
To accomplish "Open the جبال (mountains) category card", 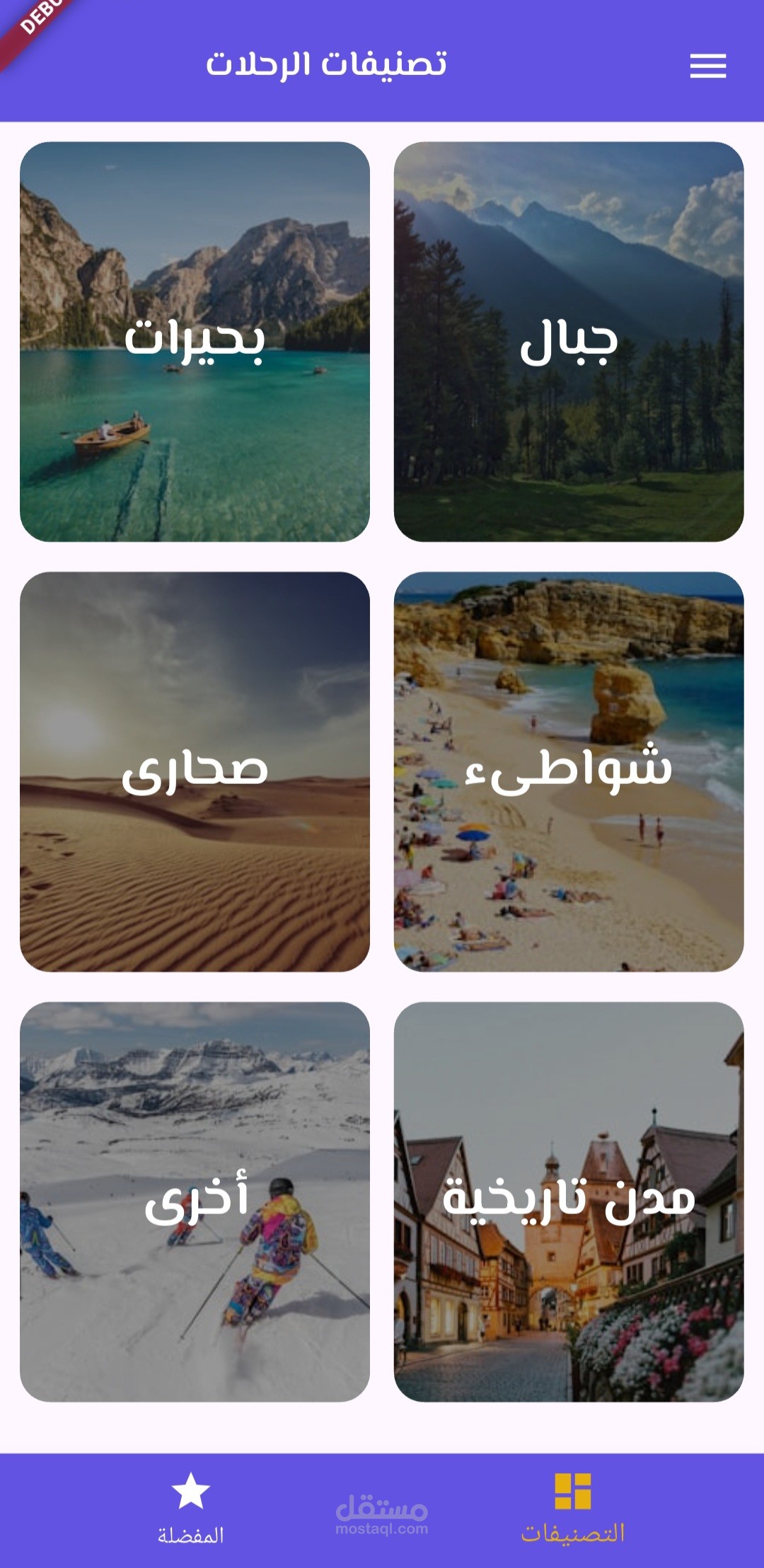I will pos(568,342).
